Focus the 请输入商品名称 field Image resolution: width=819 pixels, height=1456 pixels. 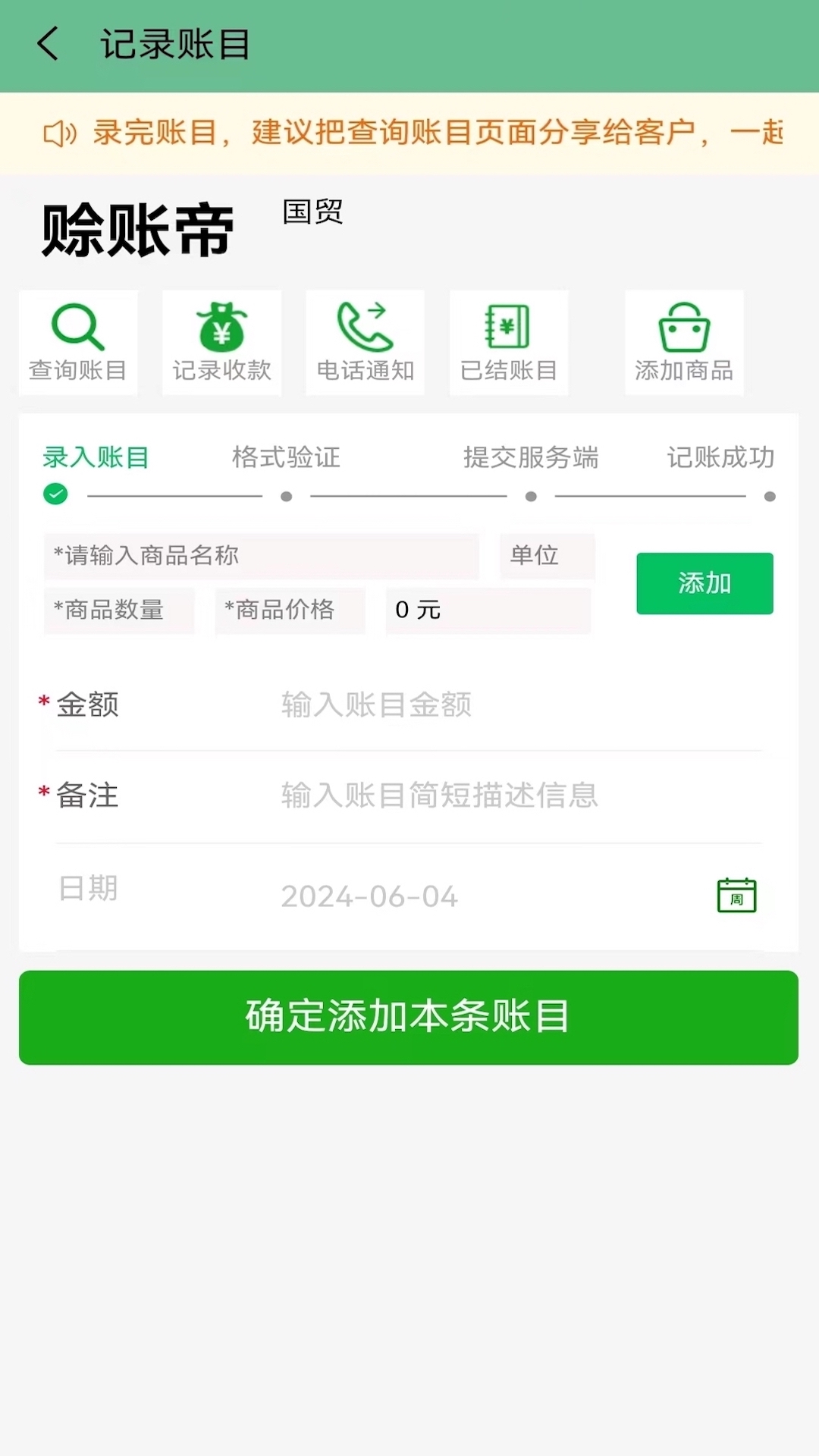click(x=262, y=556)
